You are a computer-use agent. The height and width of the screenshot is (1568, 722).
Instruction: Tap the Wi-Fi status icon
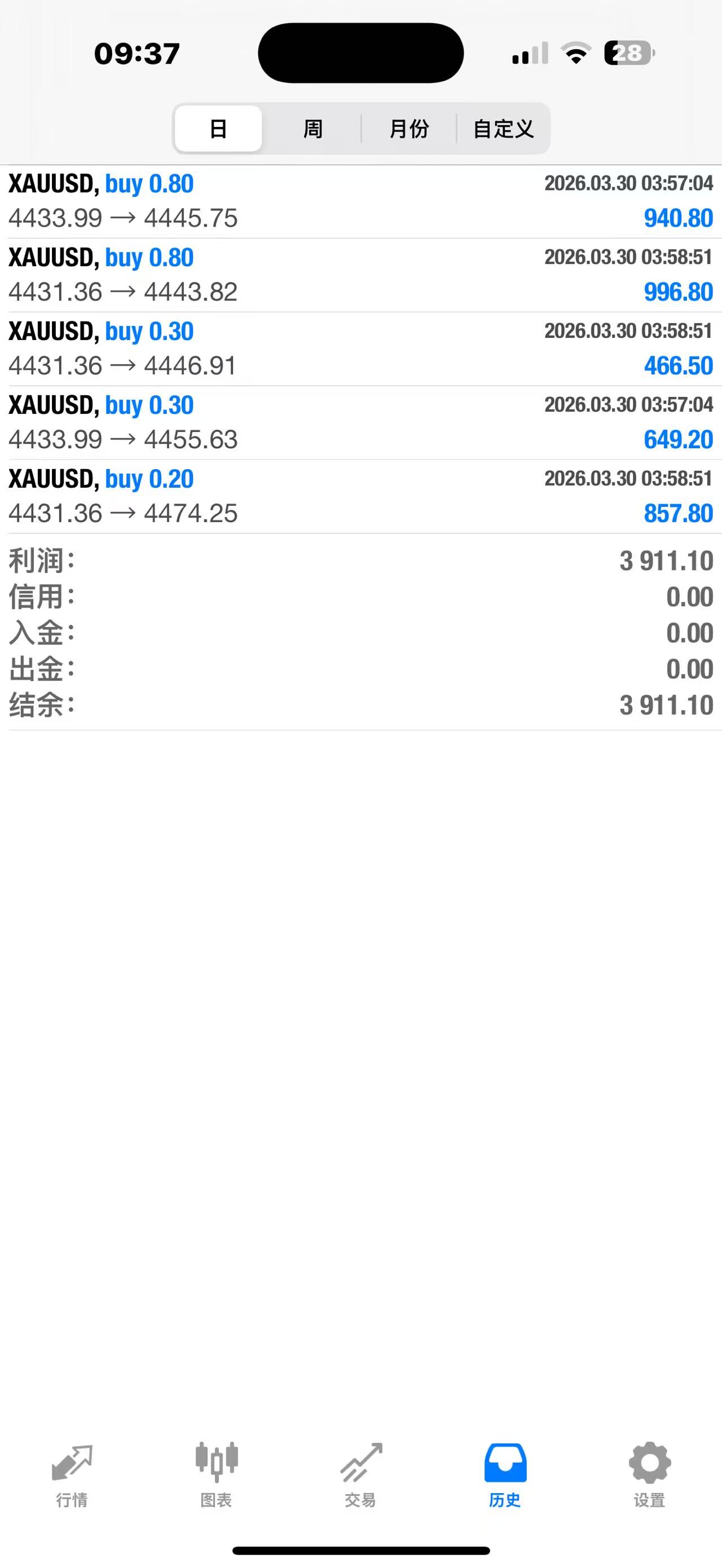[575, 54]
